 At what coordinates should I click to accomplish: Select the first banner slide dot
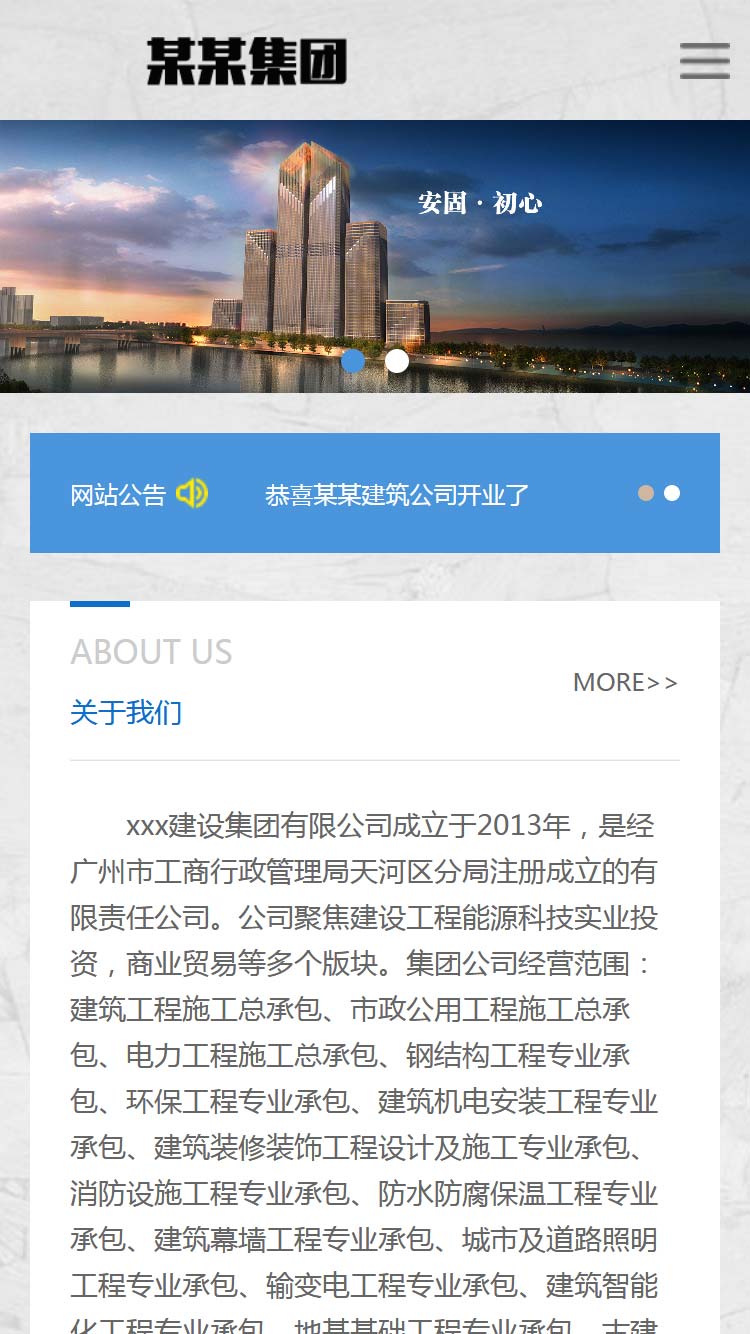(353, 361)
